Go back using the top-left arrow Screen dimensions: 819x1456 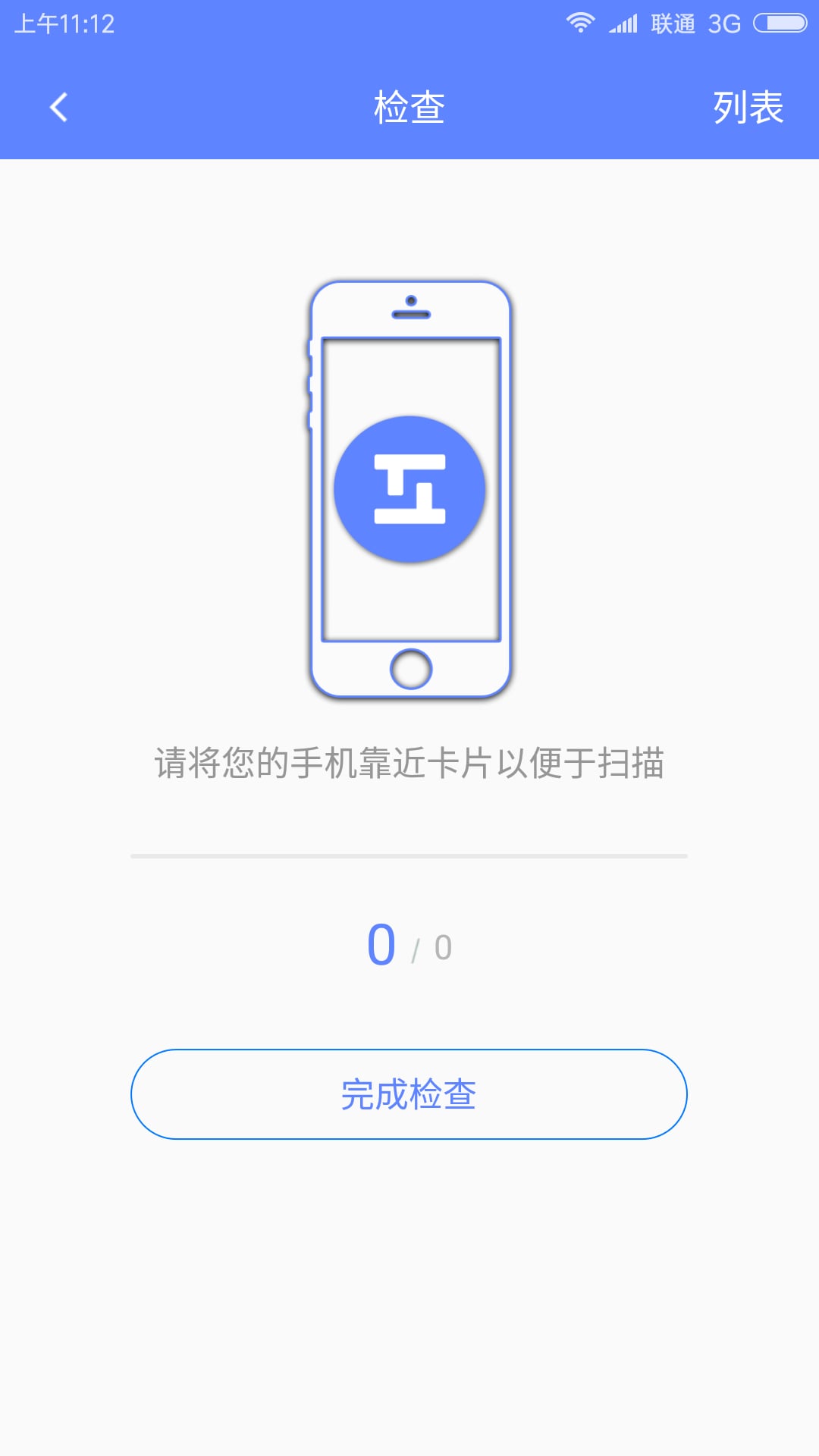tap(58, 107)
